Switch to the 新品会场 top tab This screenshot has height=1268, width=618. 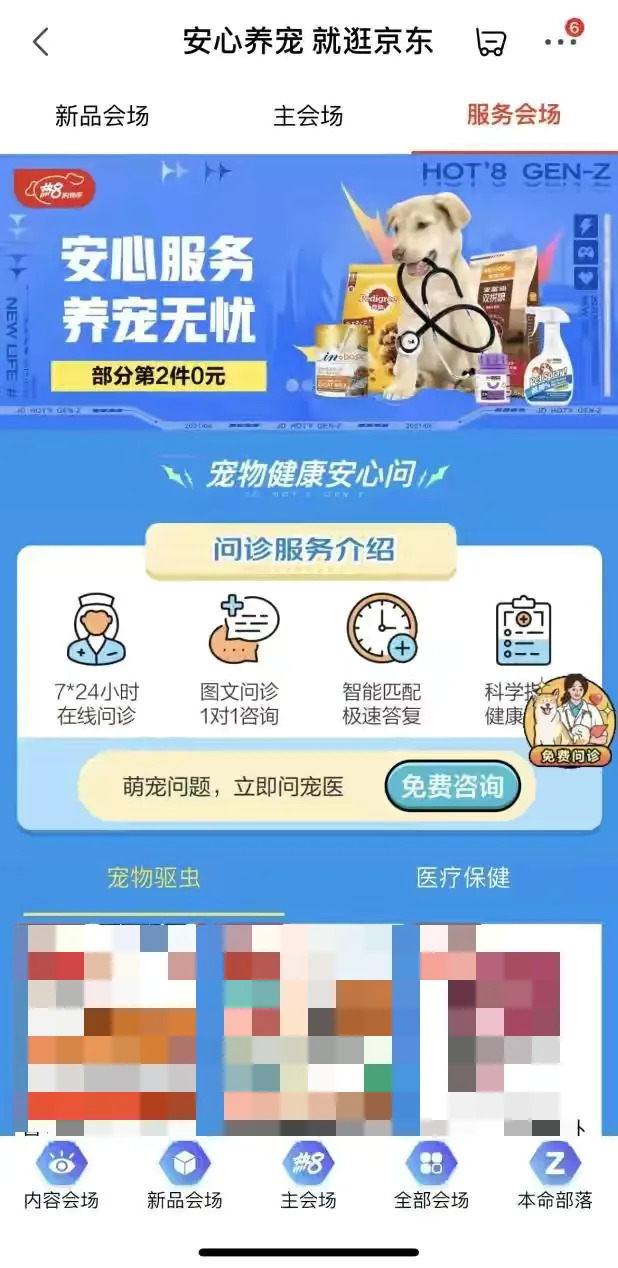click(x=102, y=116)
